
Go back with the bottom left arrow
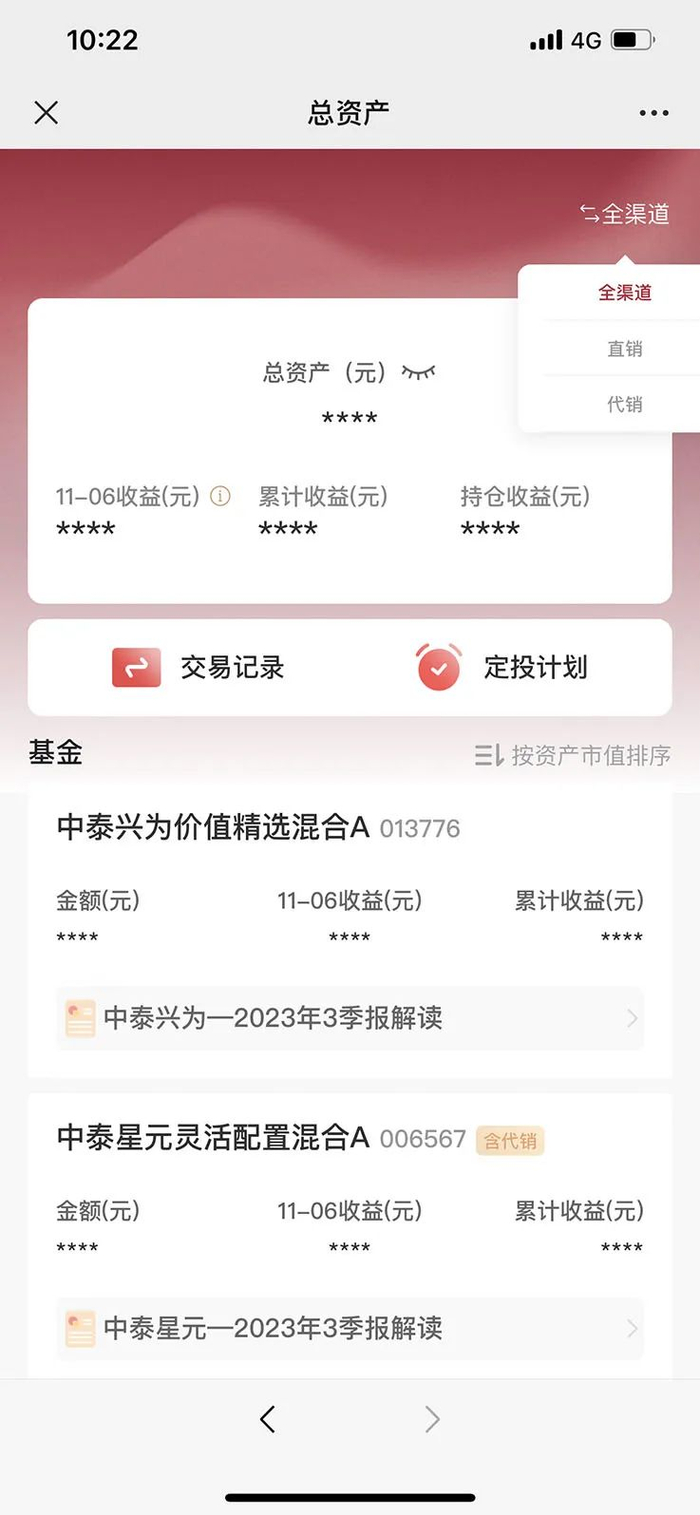point(267,1419)
